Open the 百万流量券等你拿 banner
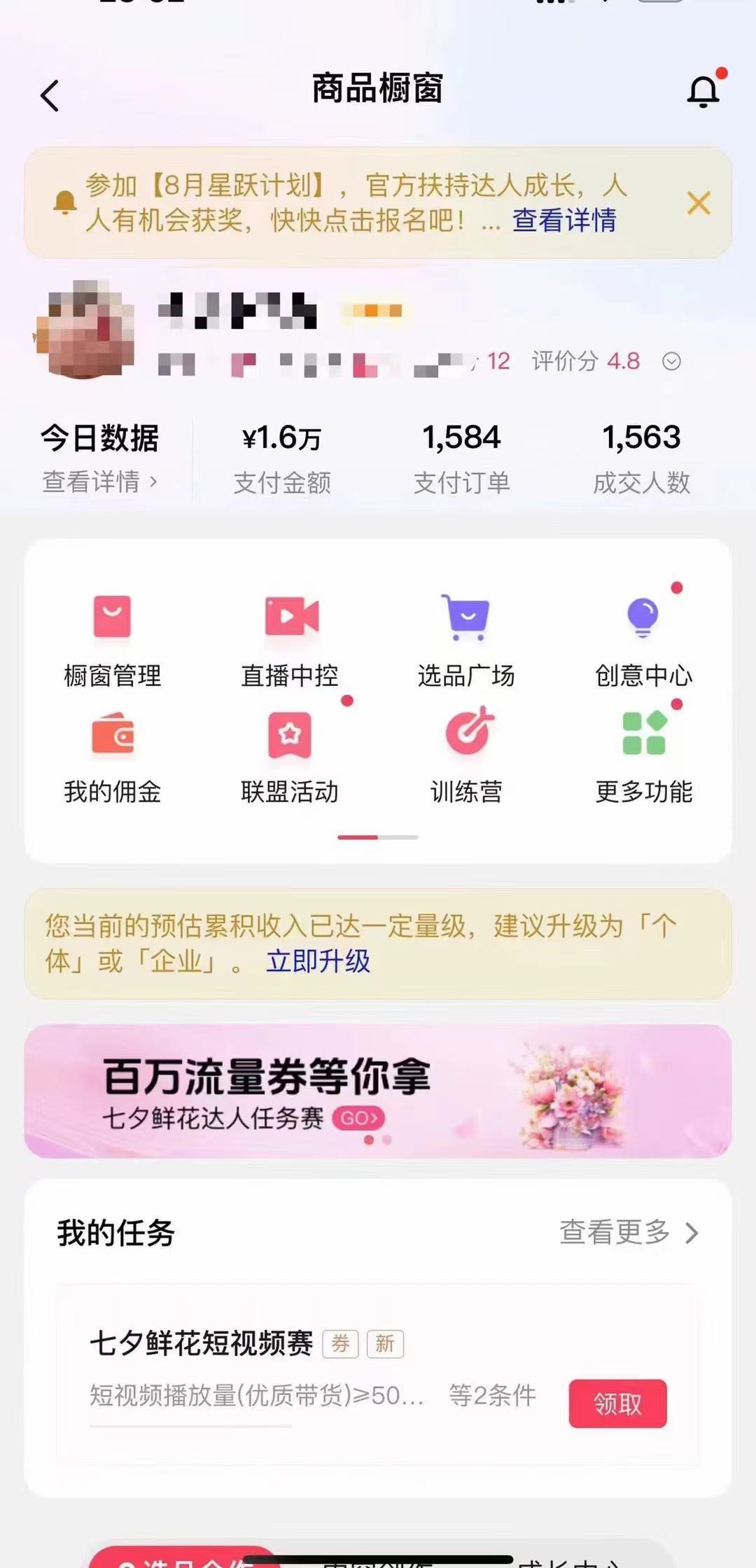The height and width of the screenshot is (1568, 756). click(x=378, y=1091)
